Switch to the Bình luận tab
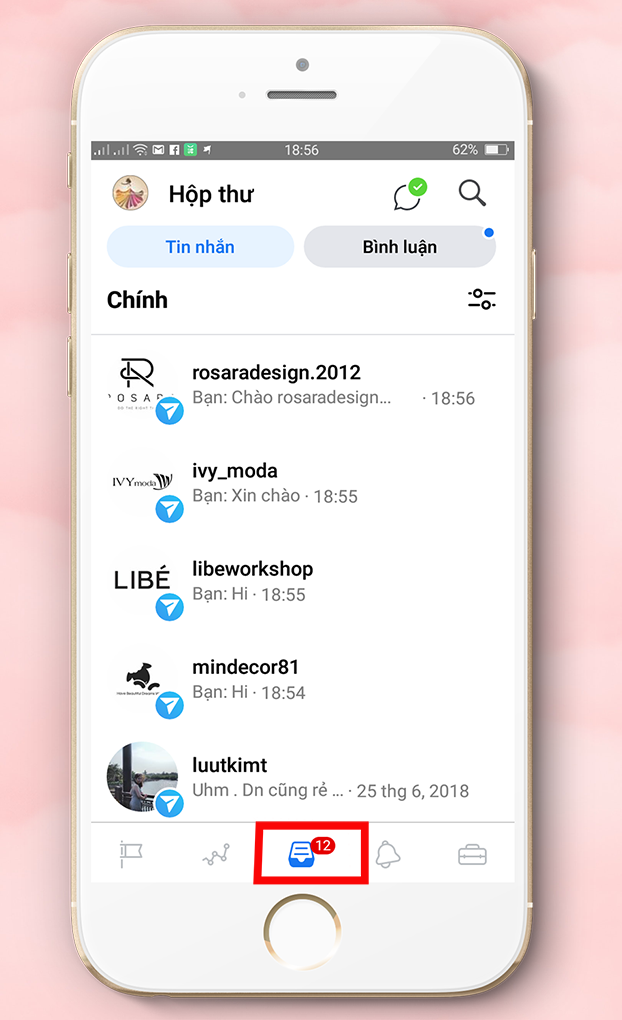 (399, 247)
